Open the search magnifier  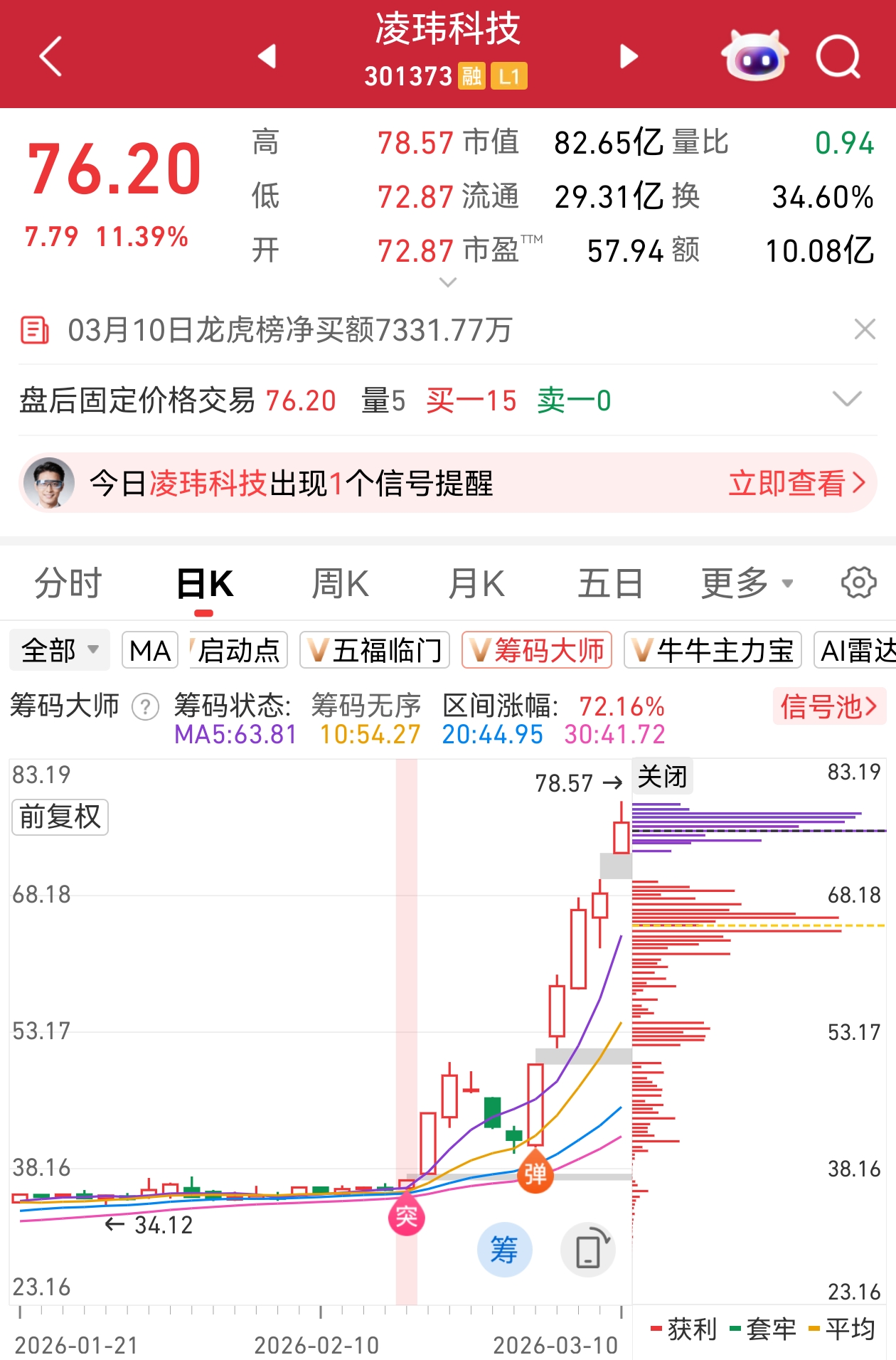coord(838,56)
